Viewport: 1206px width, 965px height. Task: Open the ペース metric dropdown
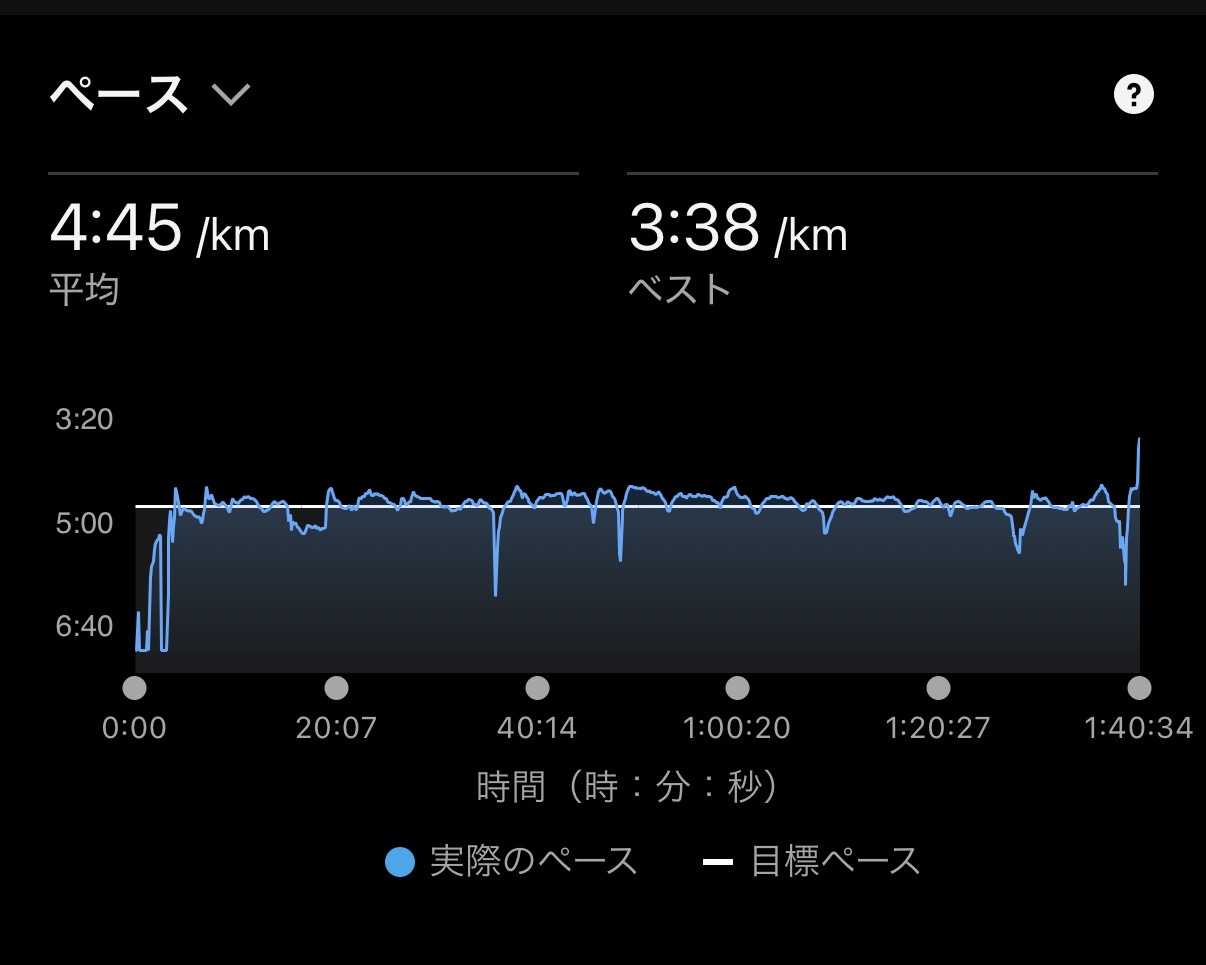click(x=150, y=96)
